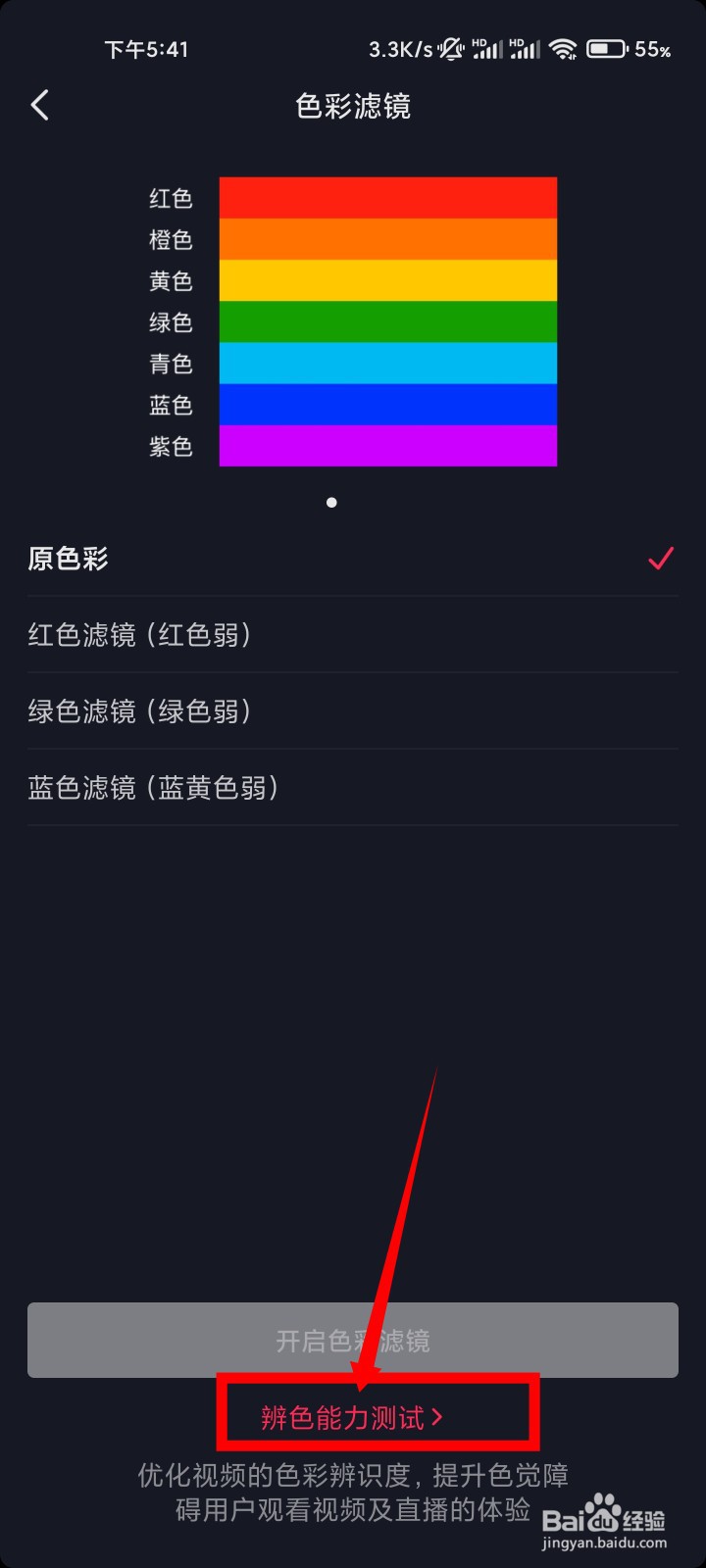Click the checkmark beside 原色彩
Viewport: 706px width, 1568px height.
(661, 559)
